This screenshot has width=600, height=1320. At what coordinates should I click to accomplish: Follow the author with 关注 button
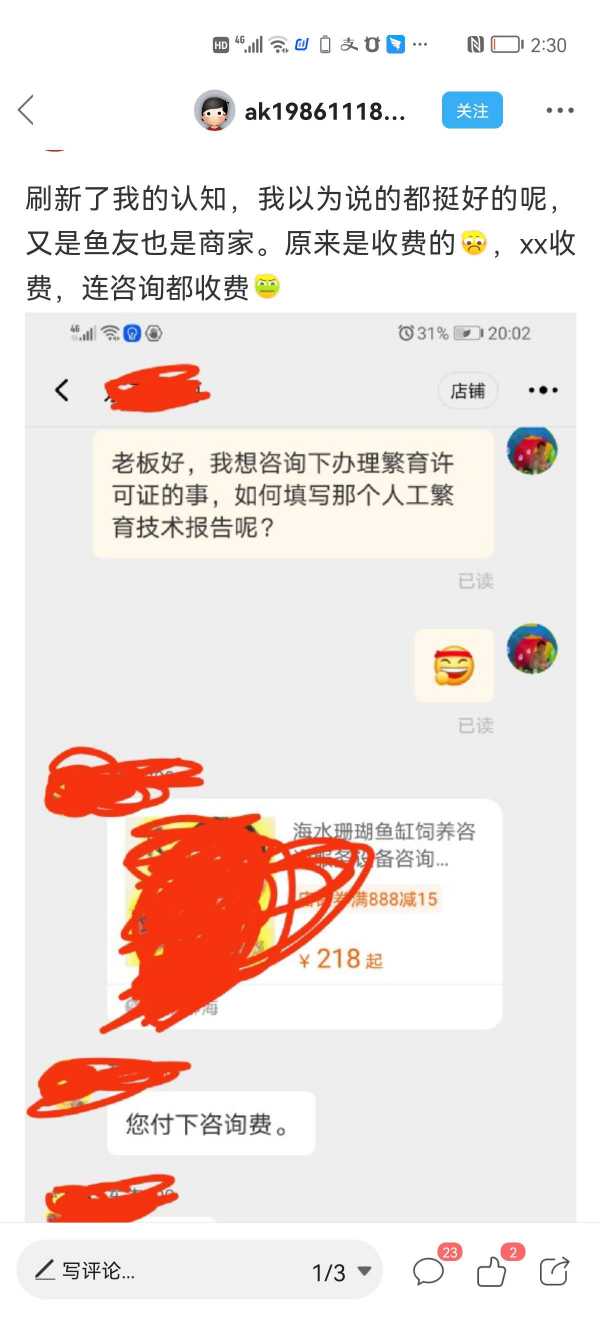click(x=472, y=111)
